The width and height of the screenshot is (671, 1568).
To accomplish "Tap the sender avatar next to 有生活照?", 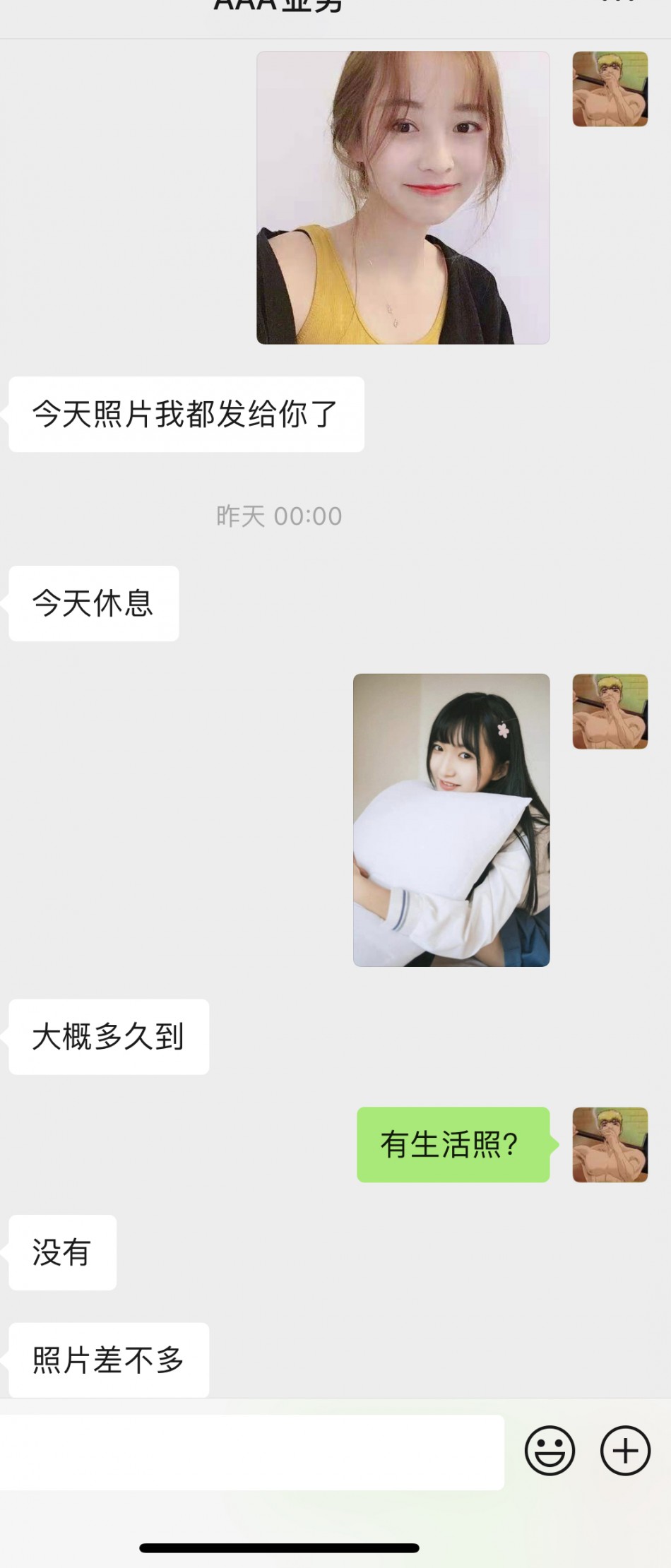I will coord(610,1145).
